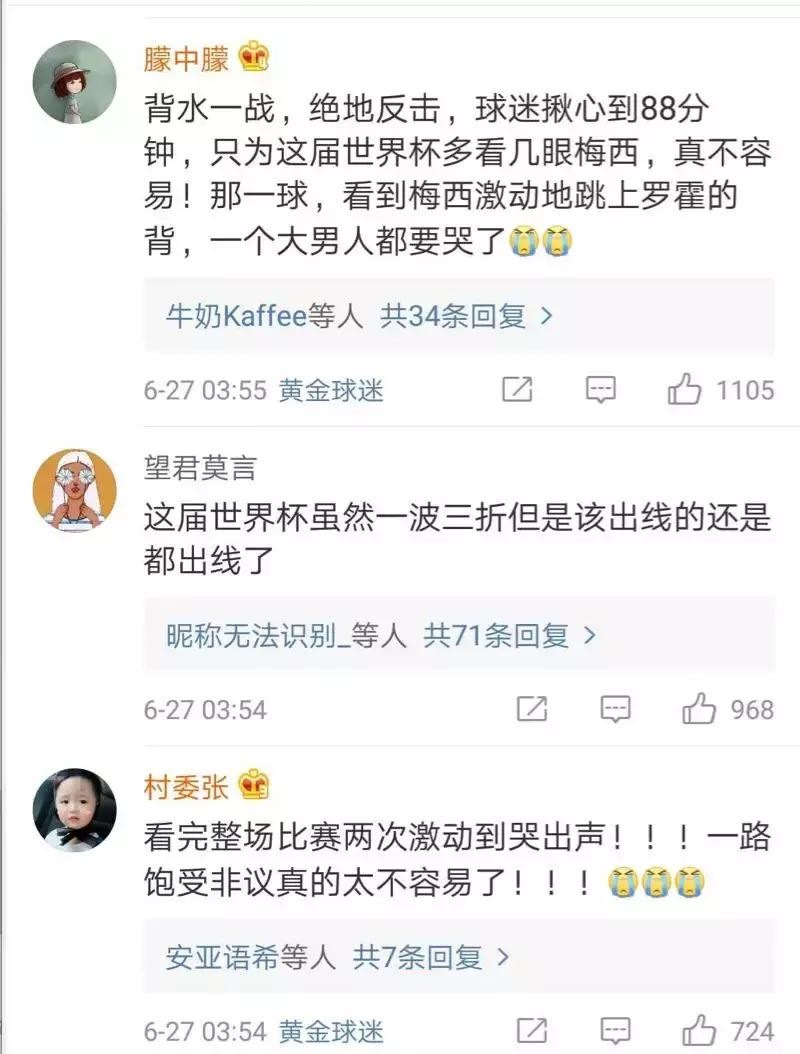
Task: Like 村委张's comment with 724 likes
Action: tap(699, 1030)
